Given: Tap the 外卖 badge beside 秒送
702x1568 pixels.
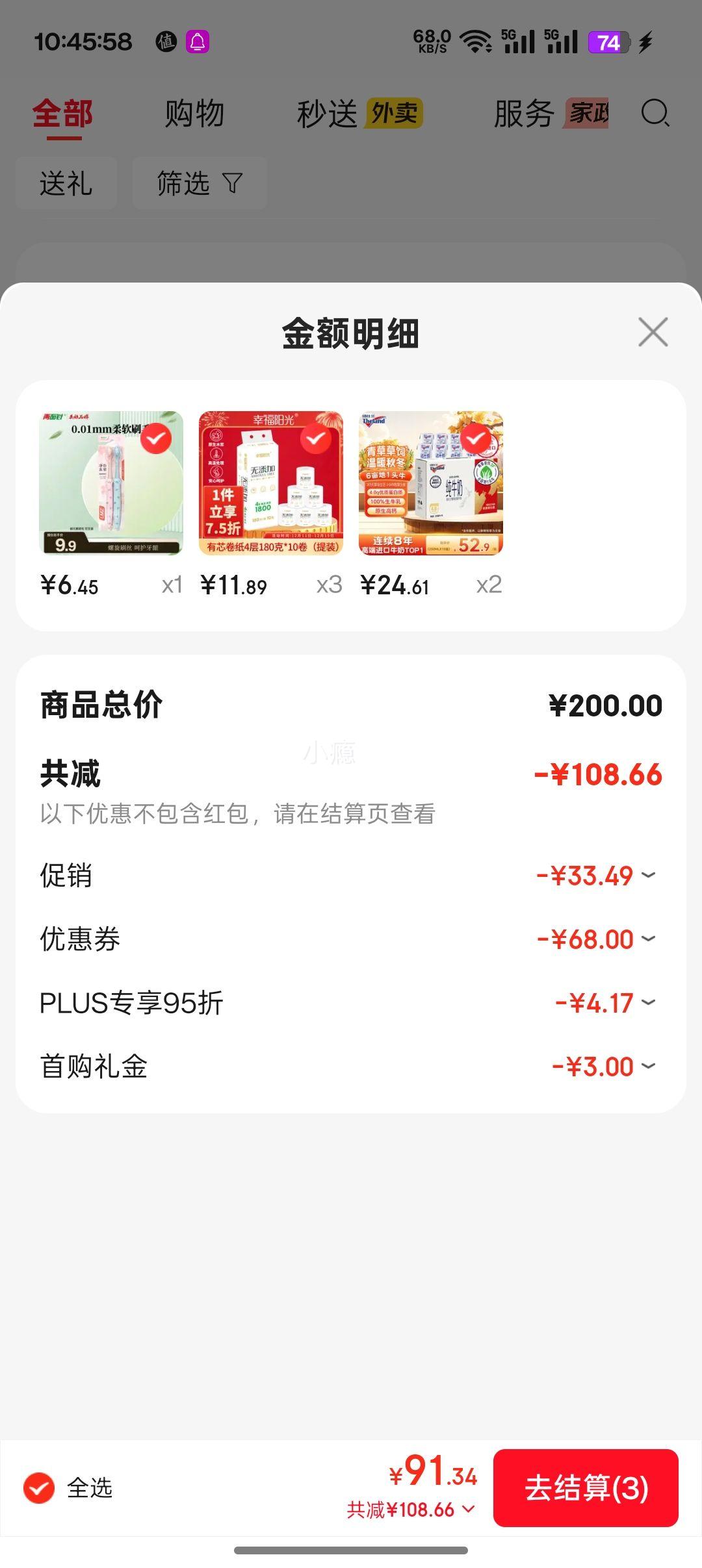Looking at the screenshot, I should pos(395,114).
